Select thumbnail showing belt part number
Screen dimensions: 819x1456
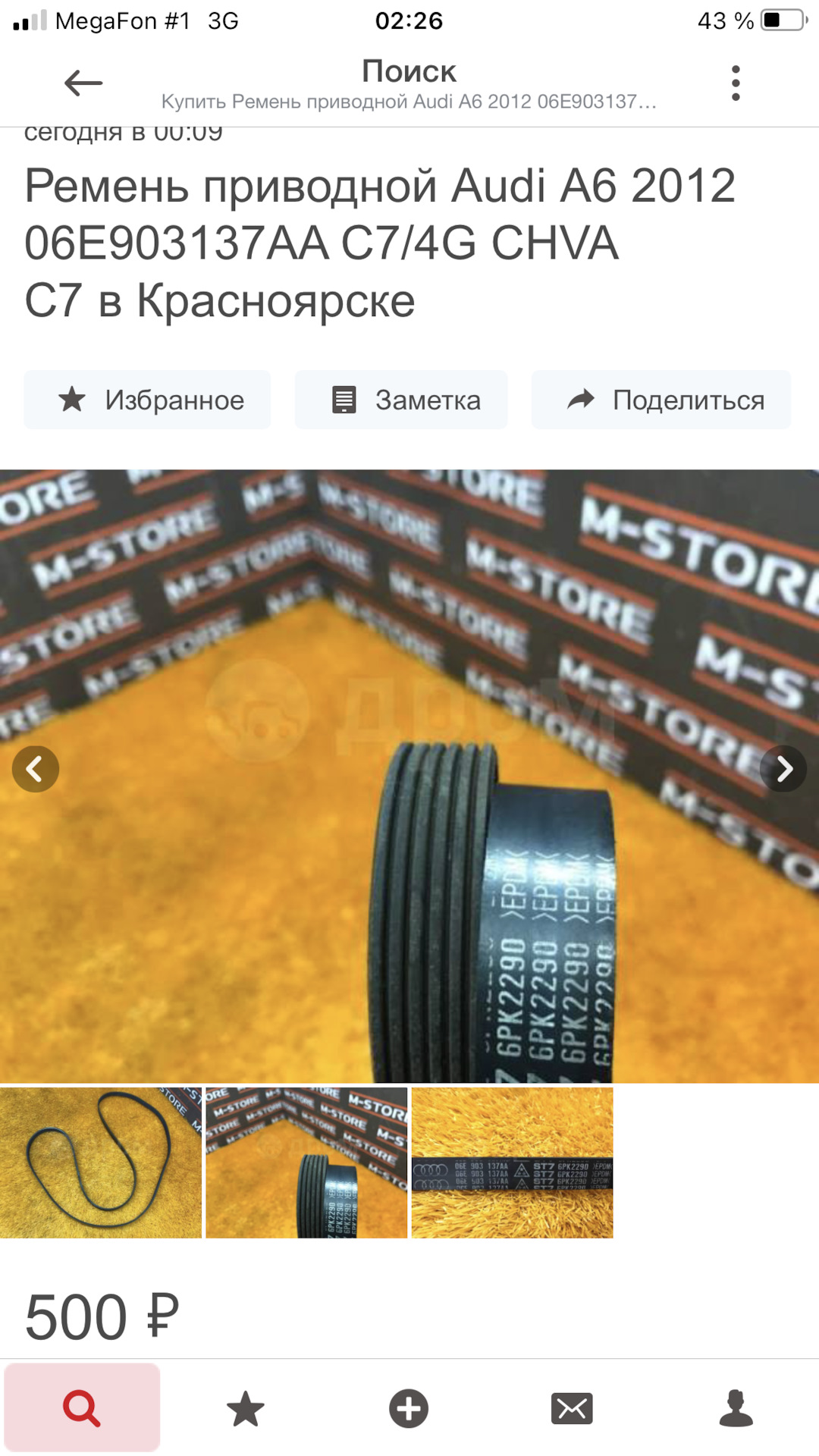(512, 1163)
